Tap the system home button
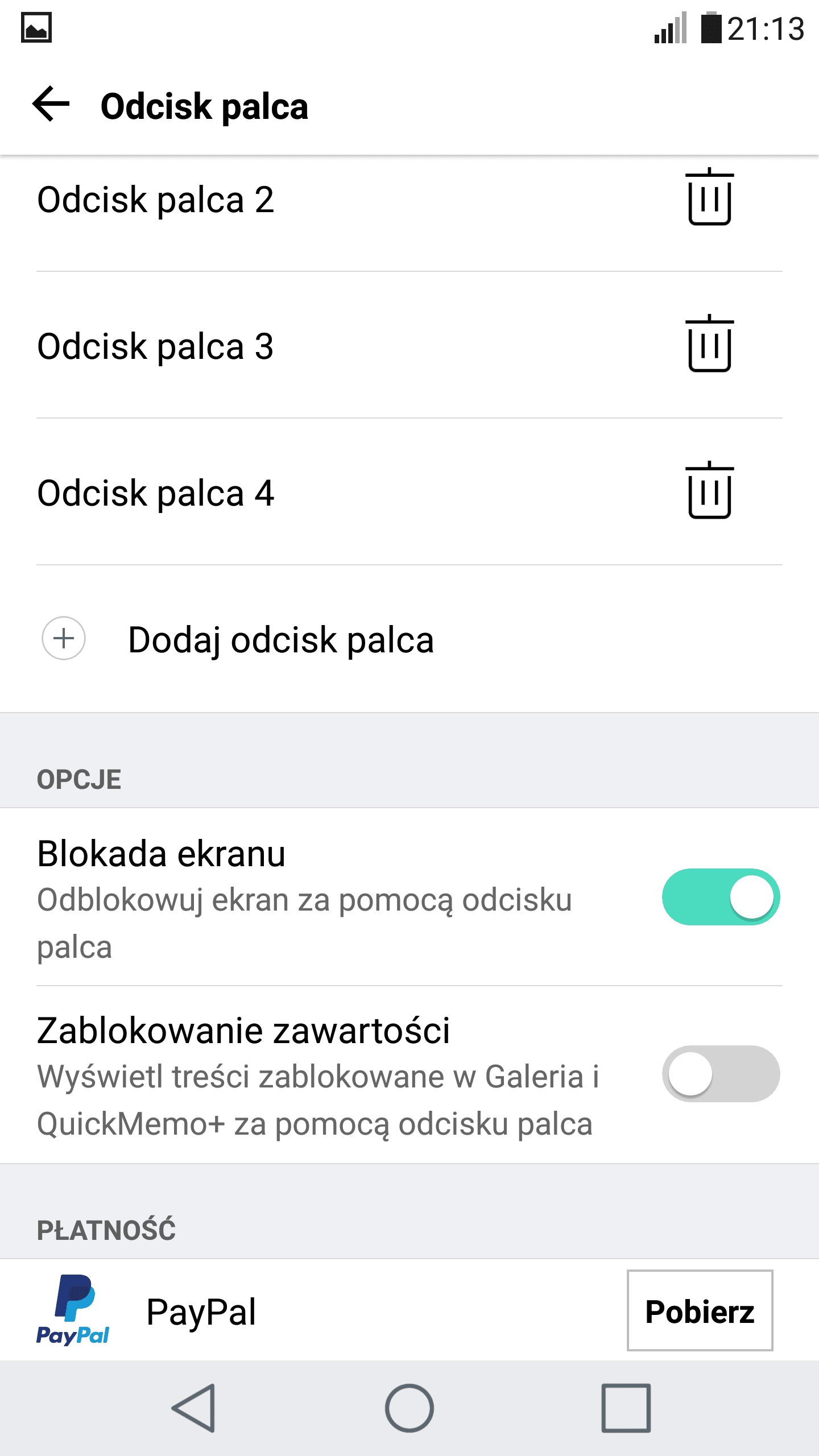Image resolution: width=819 pixels, height=1456 pixels. pos(409,1408)
